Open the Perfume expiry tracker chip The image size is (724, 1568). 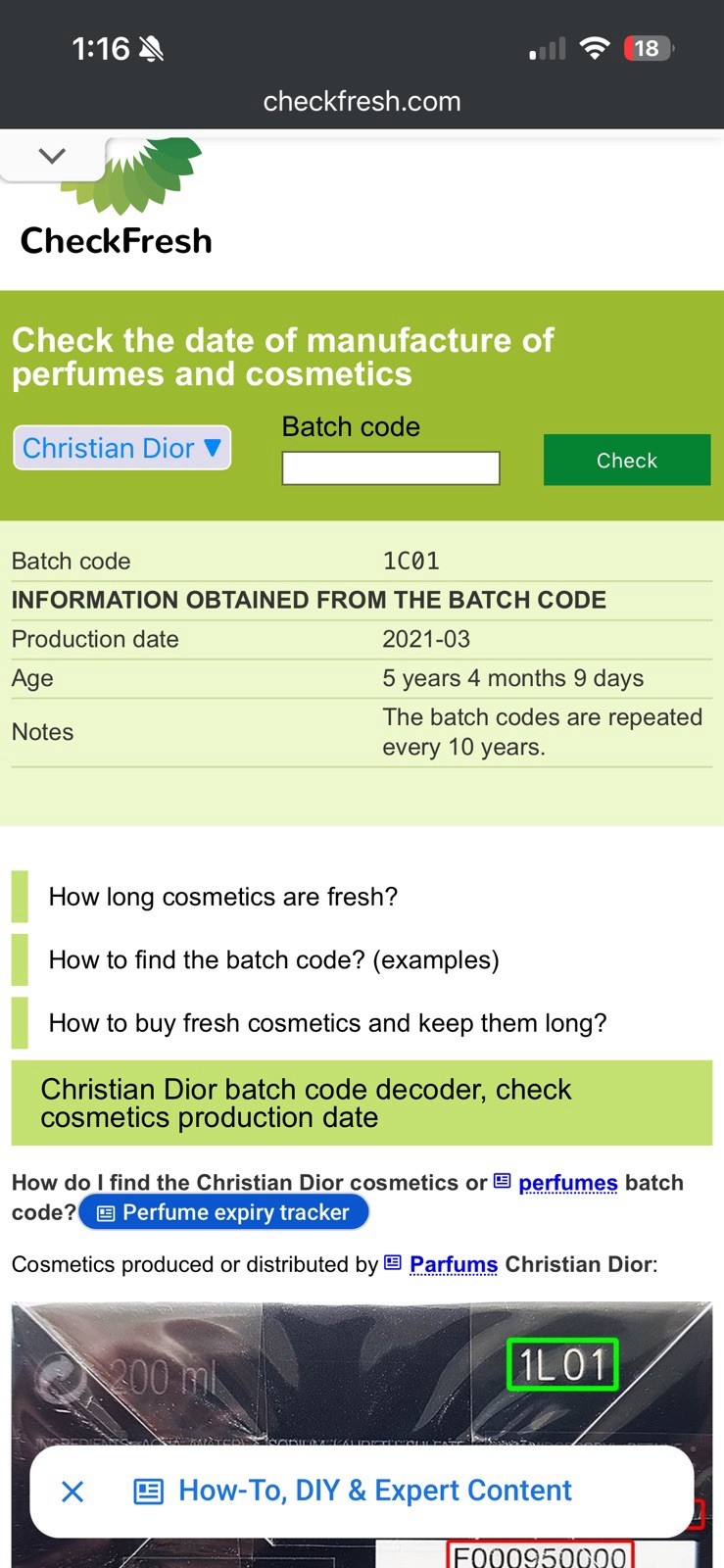pos(224,1212)
